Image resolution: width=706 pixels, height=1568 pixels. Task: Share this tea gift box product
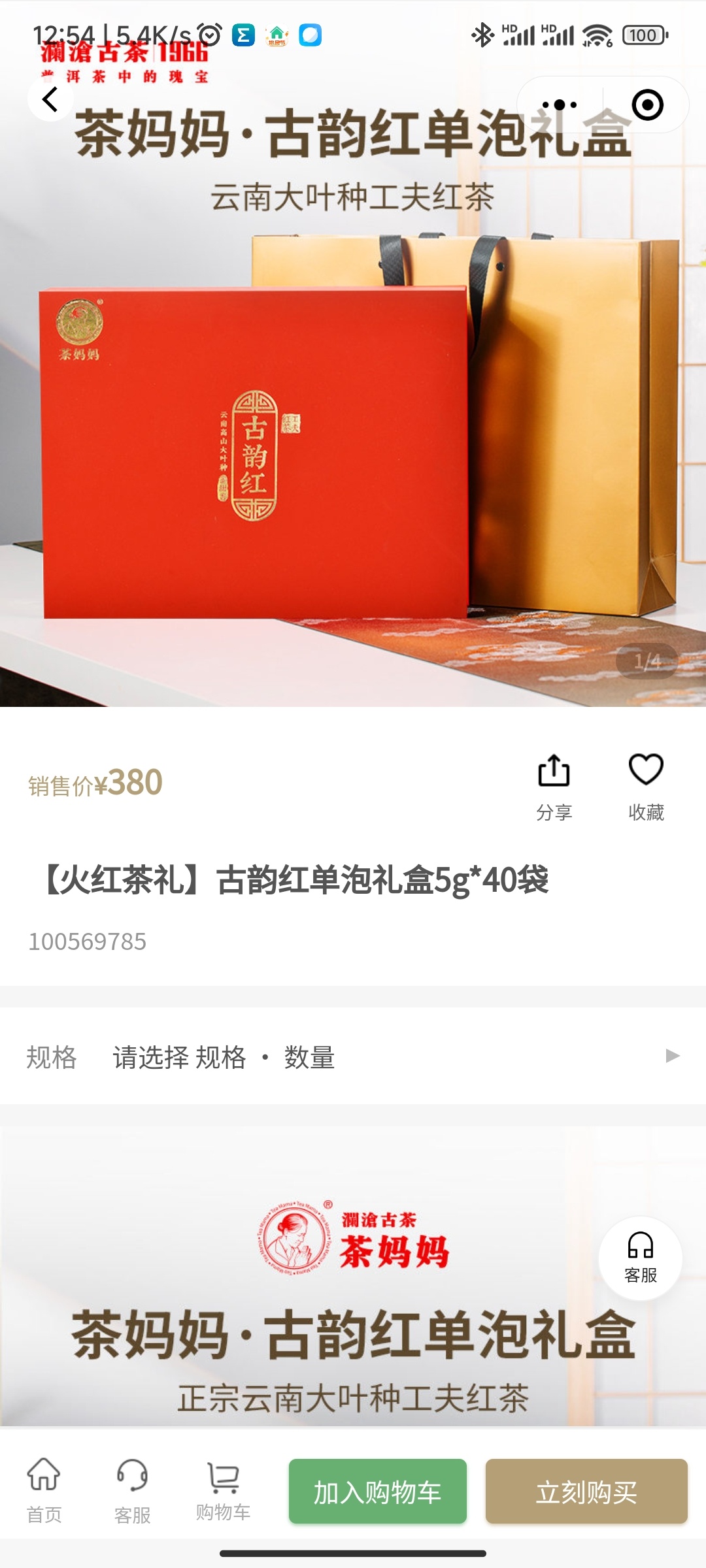(554, 787)
